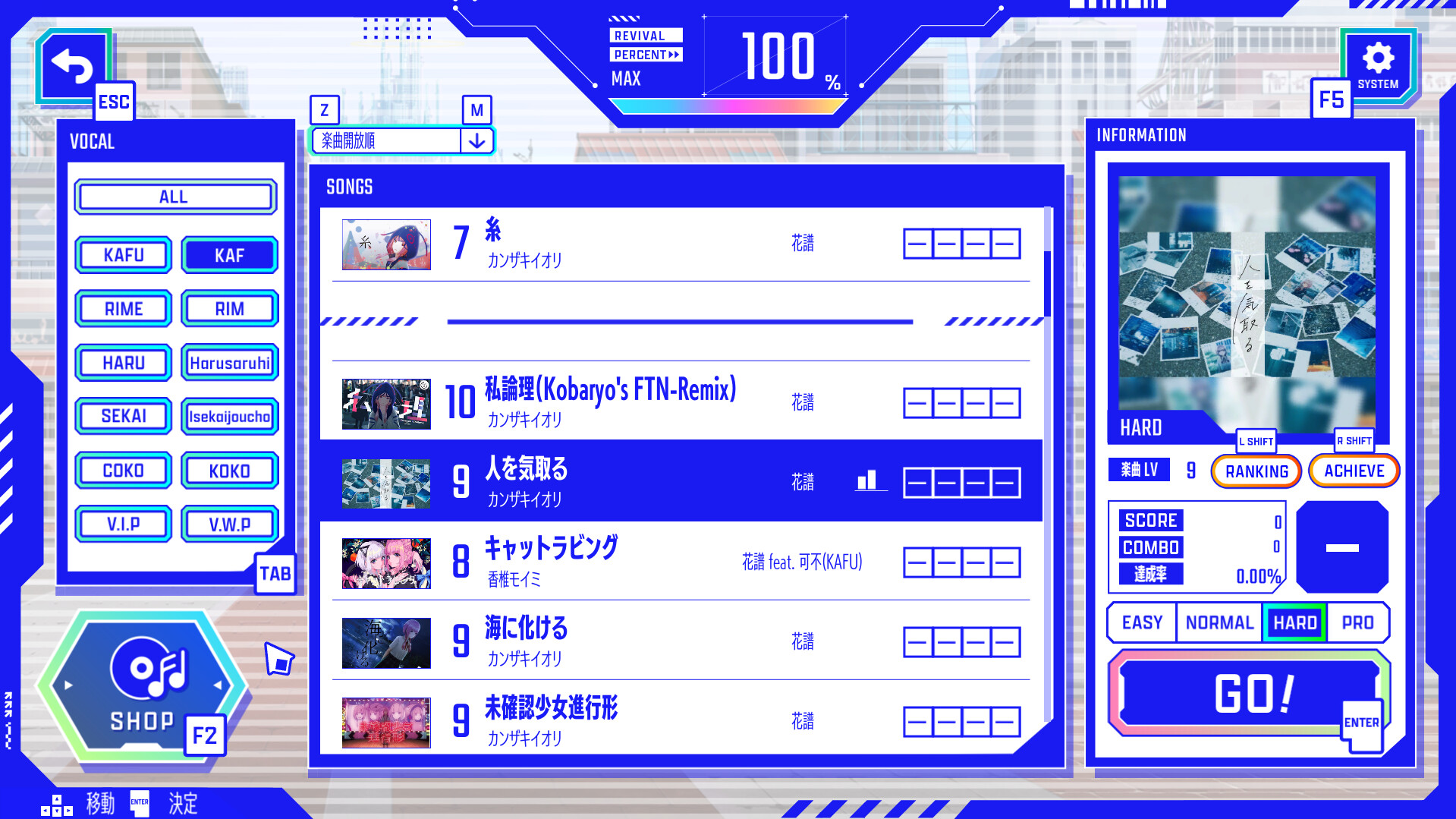1456x819 pixels.
Task: Select the ALL vocal filter
Action: tap(175, 197)
